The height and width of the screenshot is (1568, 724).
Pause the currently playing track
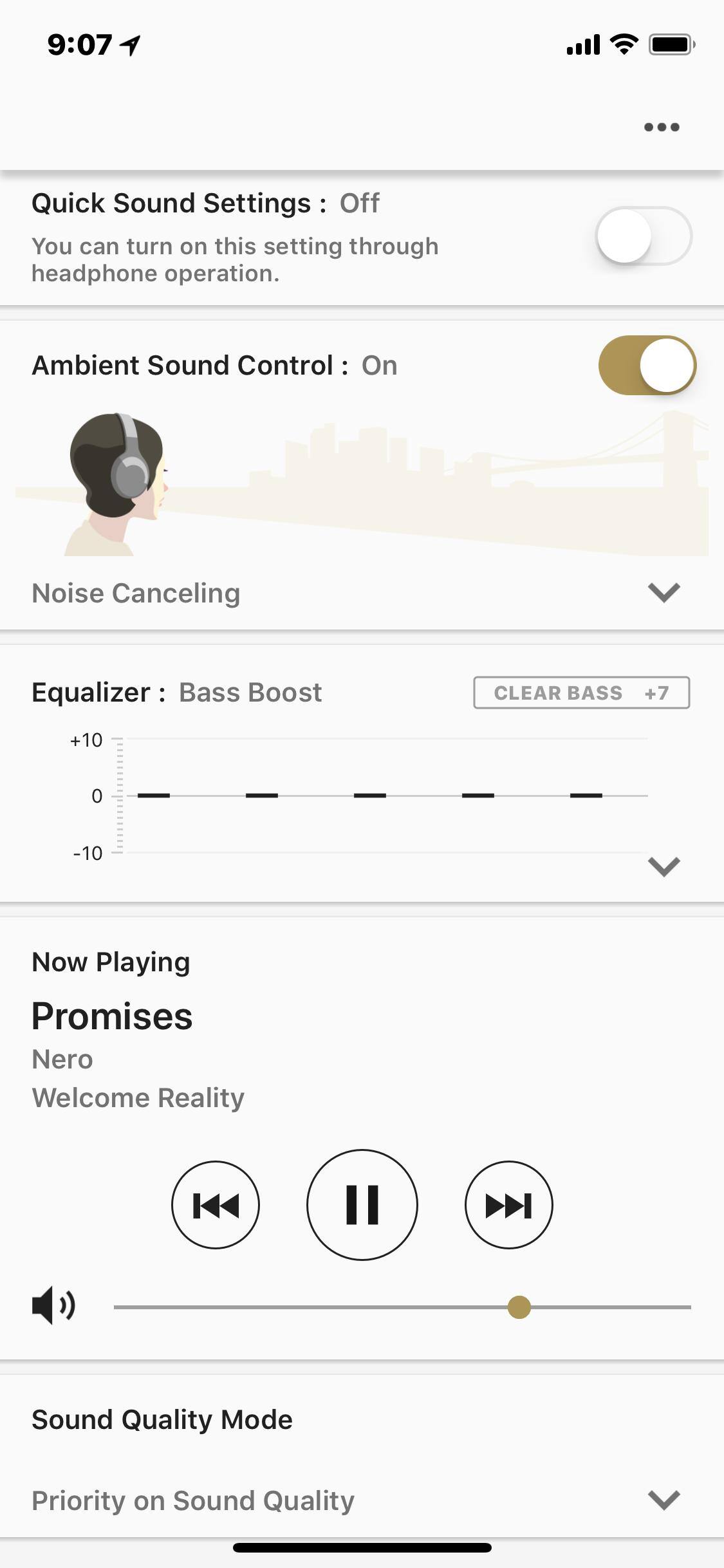point(362,1204)
